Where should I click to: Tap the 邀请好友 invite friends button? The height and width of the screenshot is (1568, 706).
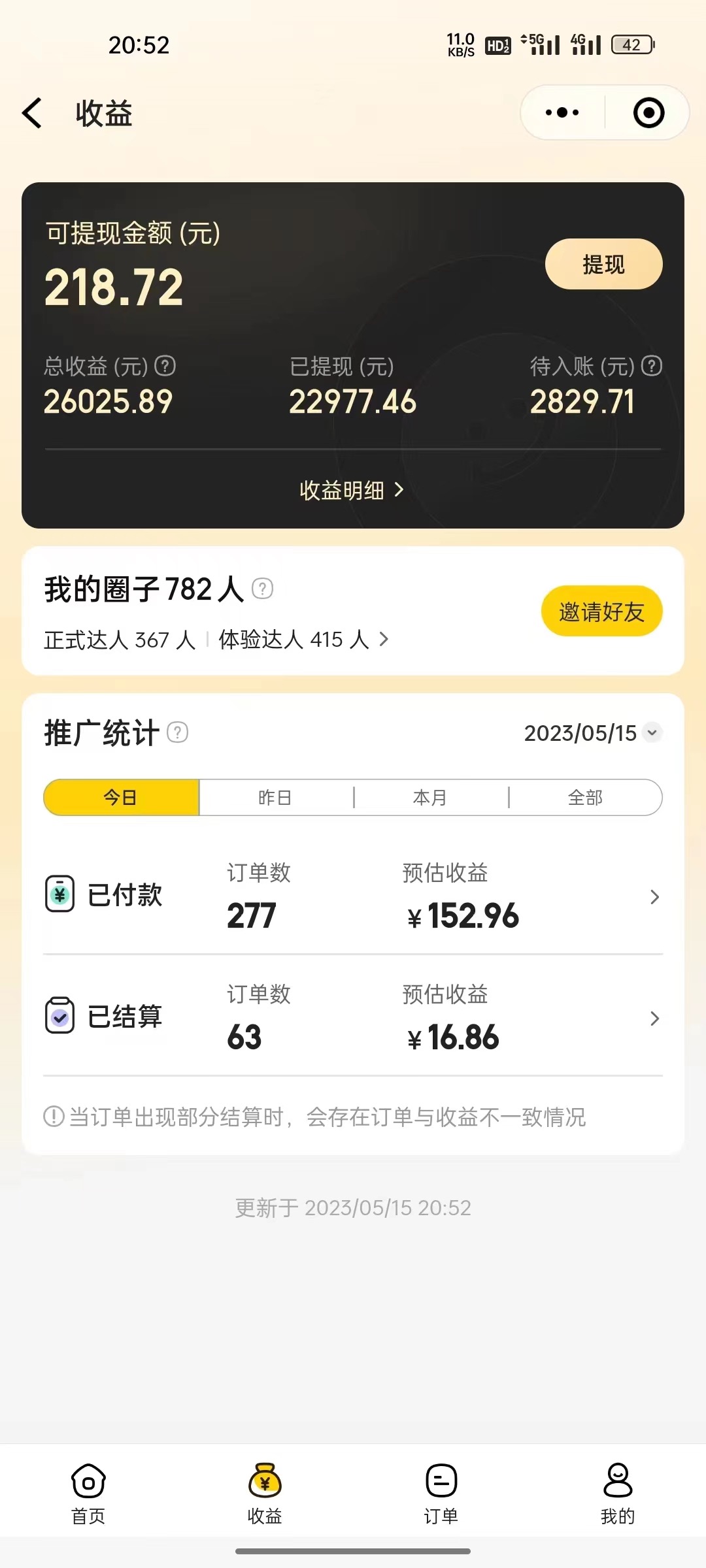tap(601, 610)
